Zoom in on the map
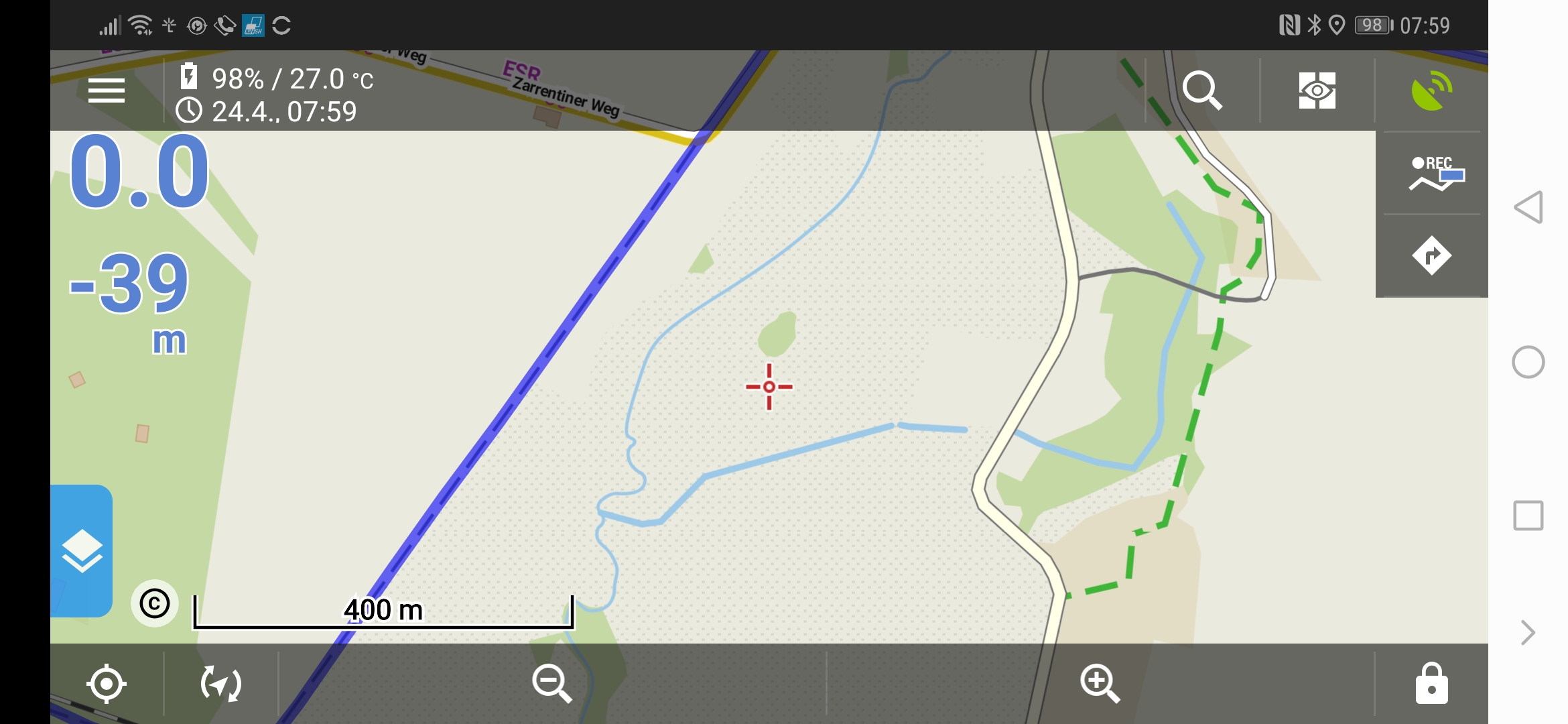This screenshot has height=724, width=1568. [1100, 684]
